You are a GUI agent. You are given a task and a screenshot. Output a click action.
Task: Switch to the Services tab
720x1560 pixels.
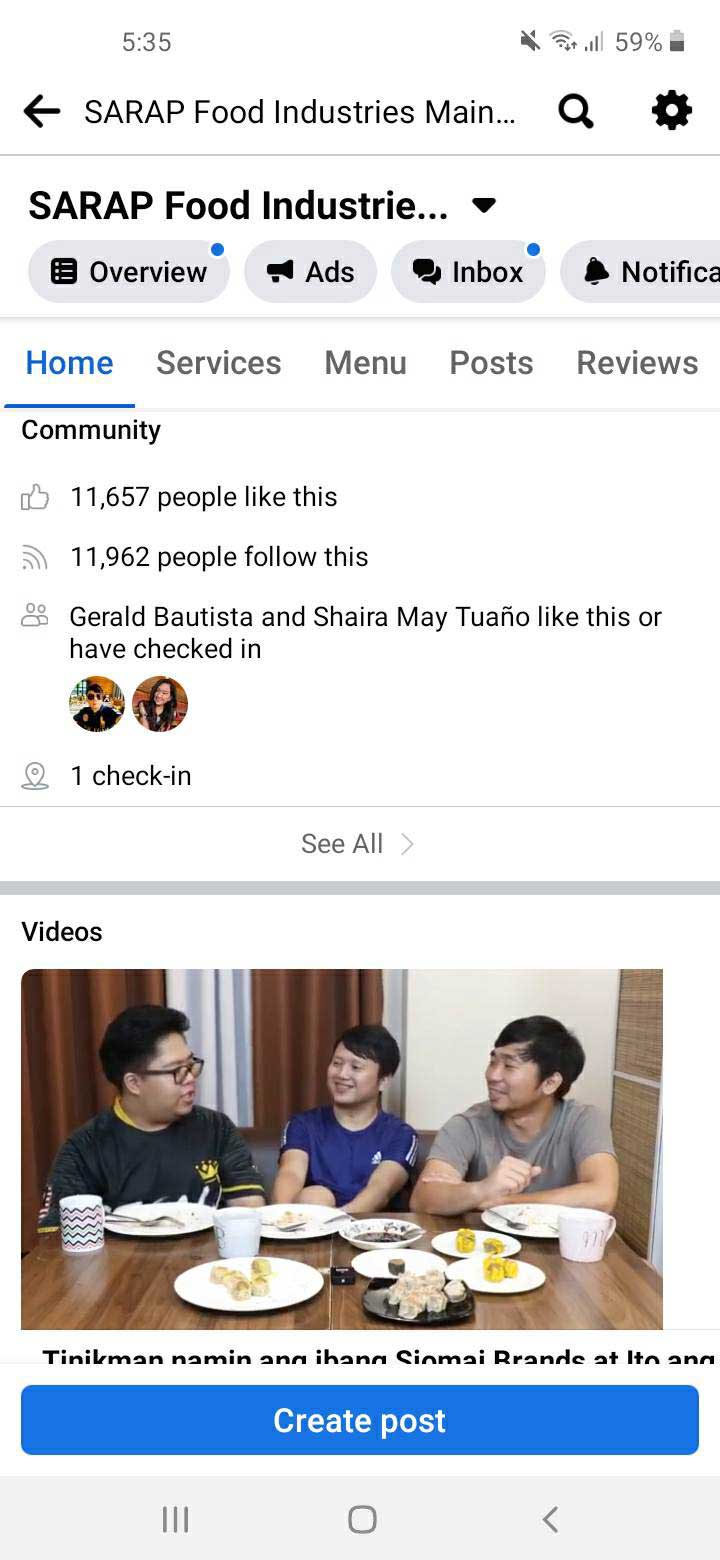[x=218, y=363]
